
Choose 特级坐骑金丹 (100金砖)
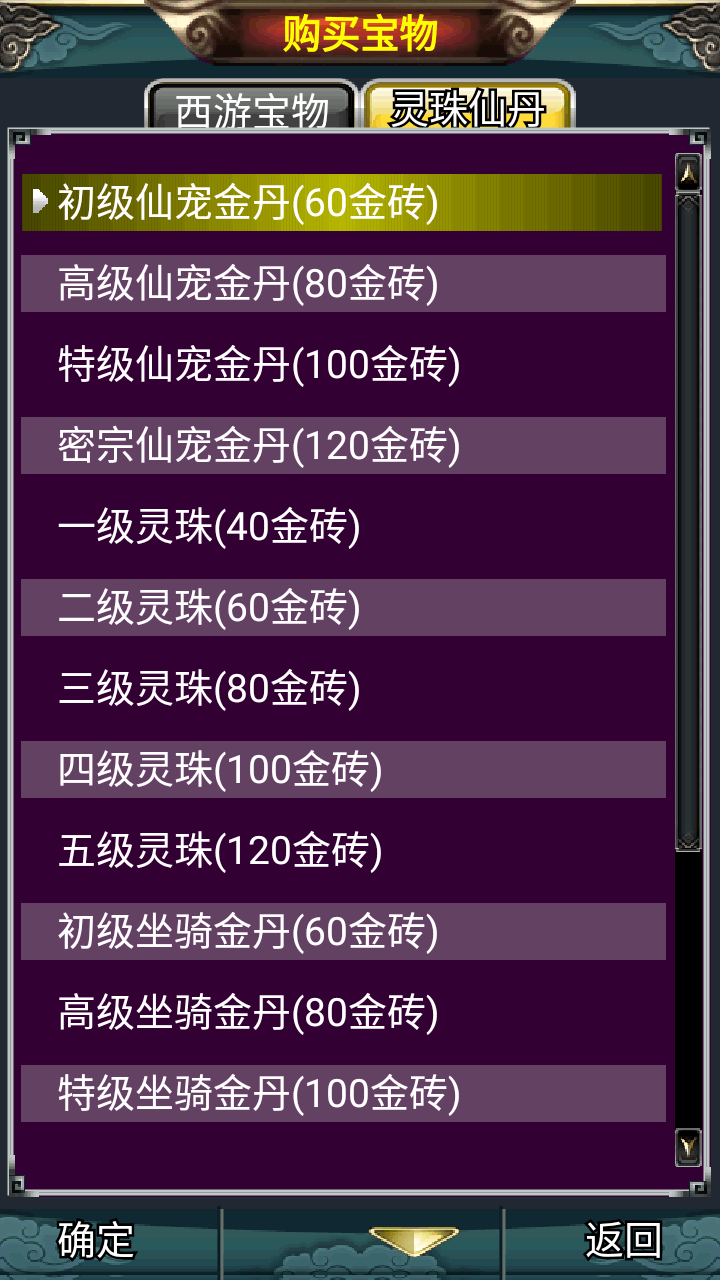click(342, 1094)
